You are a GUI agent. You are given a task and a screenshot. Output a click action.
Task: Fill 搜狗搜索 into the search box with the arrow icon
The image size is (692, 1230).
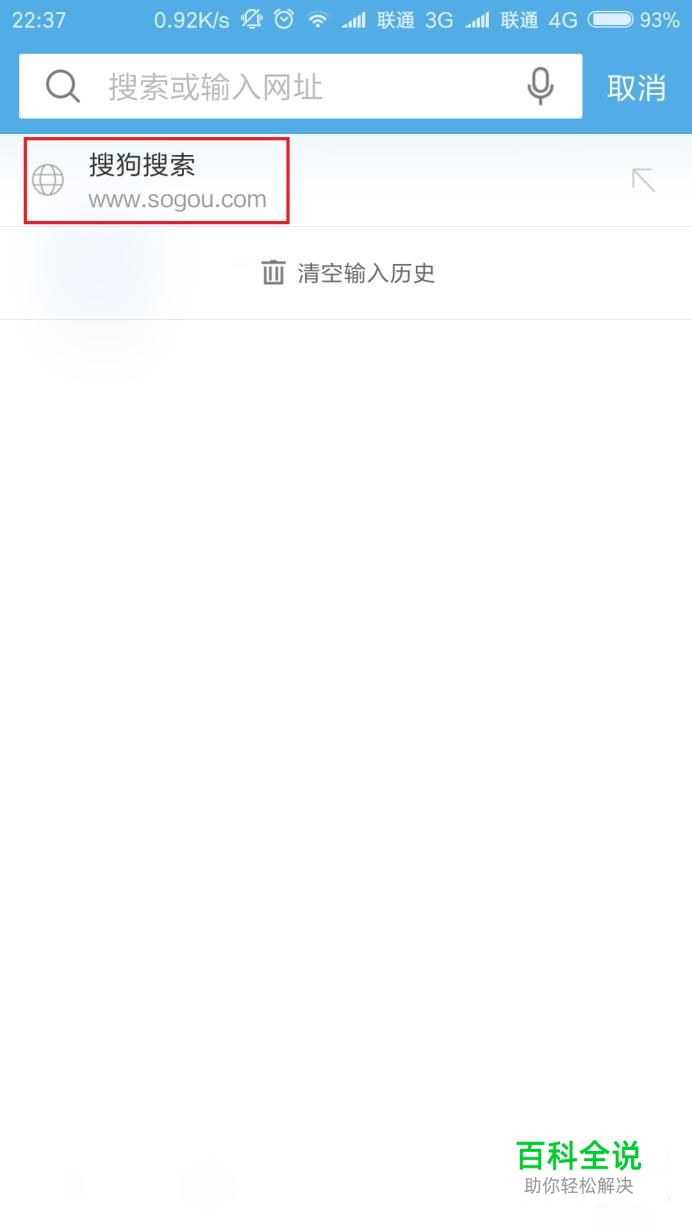click(x=643, y=180)
